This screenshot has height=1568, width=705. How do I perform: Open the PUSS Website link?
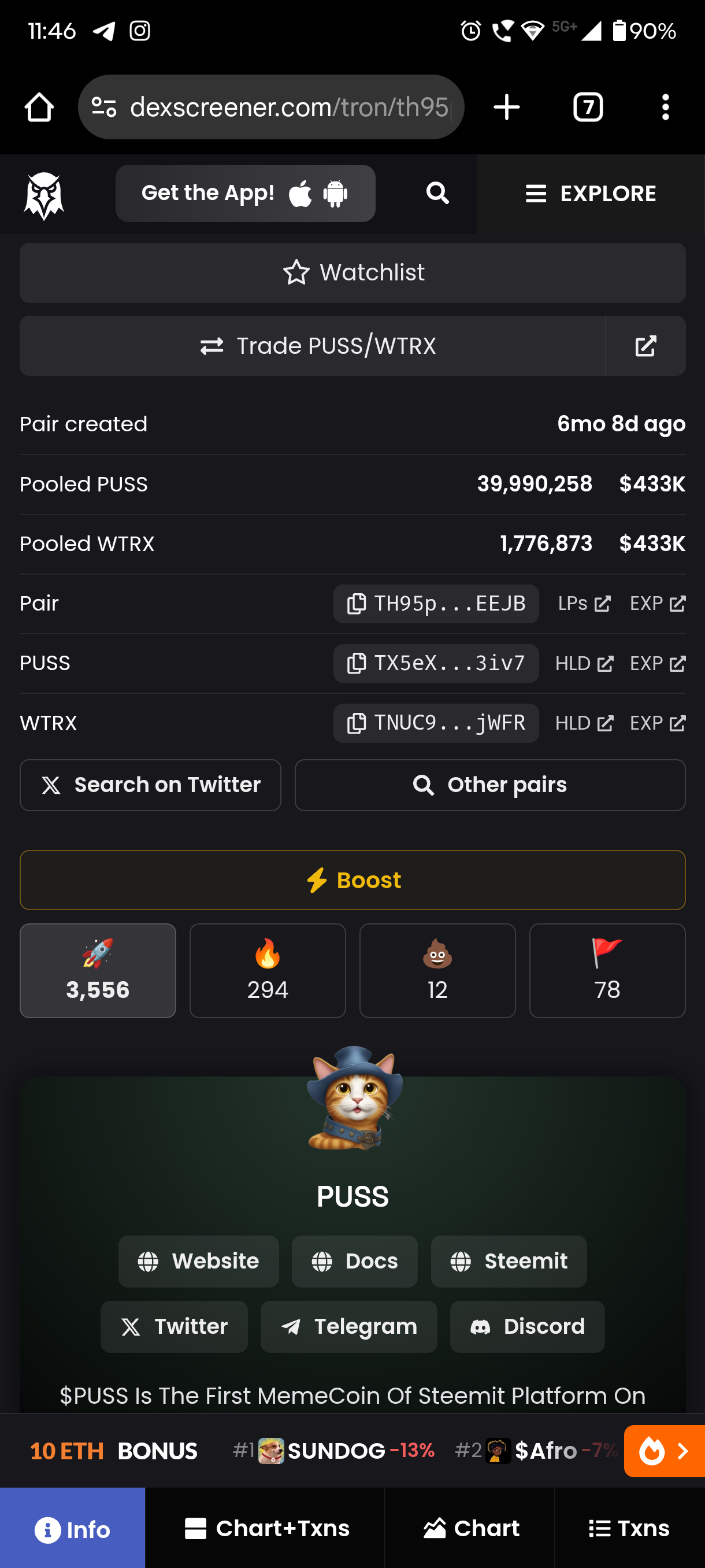(x=198, y=1260)
